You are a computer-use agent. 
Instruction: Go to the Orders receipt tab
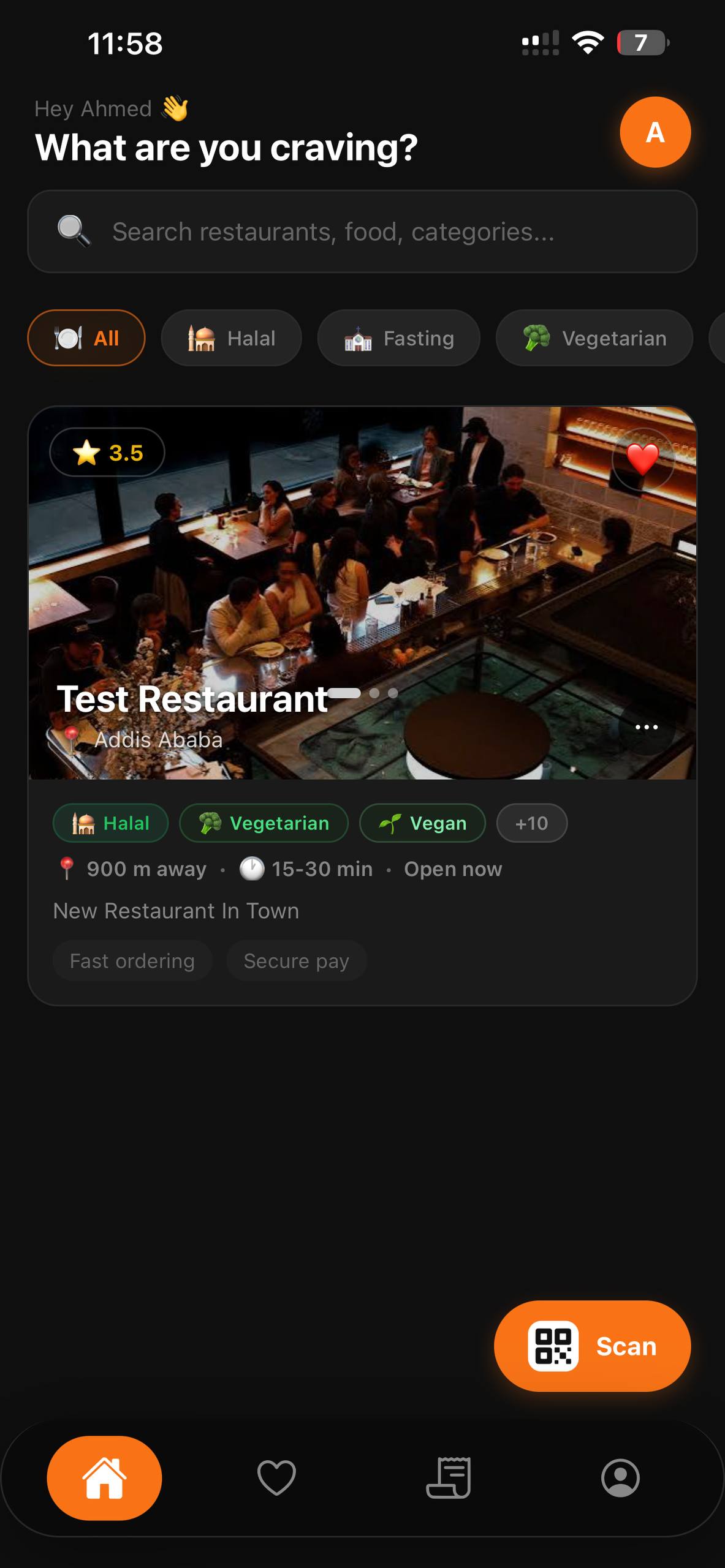coord(449,1478)
